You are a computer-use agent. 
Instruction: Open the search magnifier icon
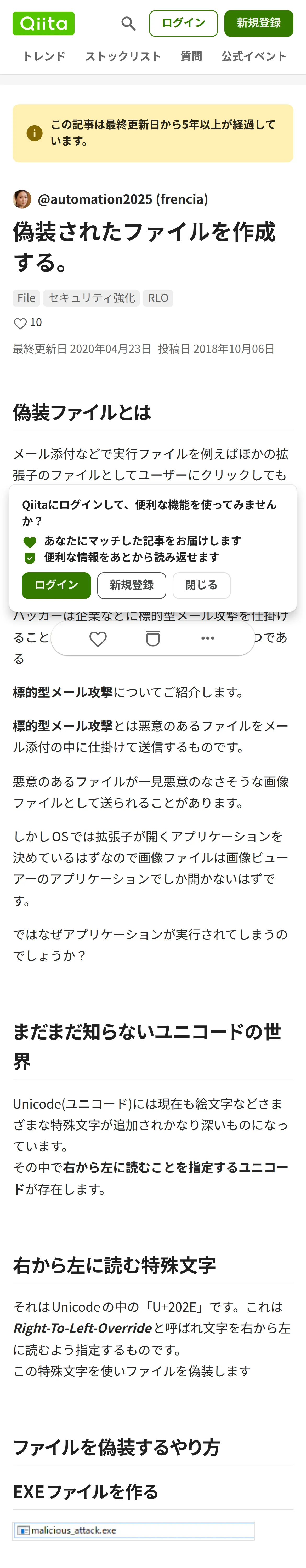[x=128, y=23]
